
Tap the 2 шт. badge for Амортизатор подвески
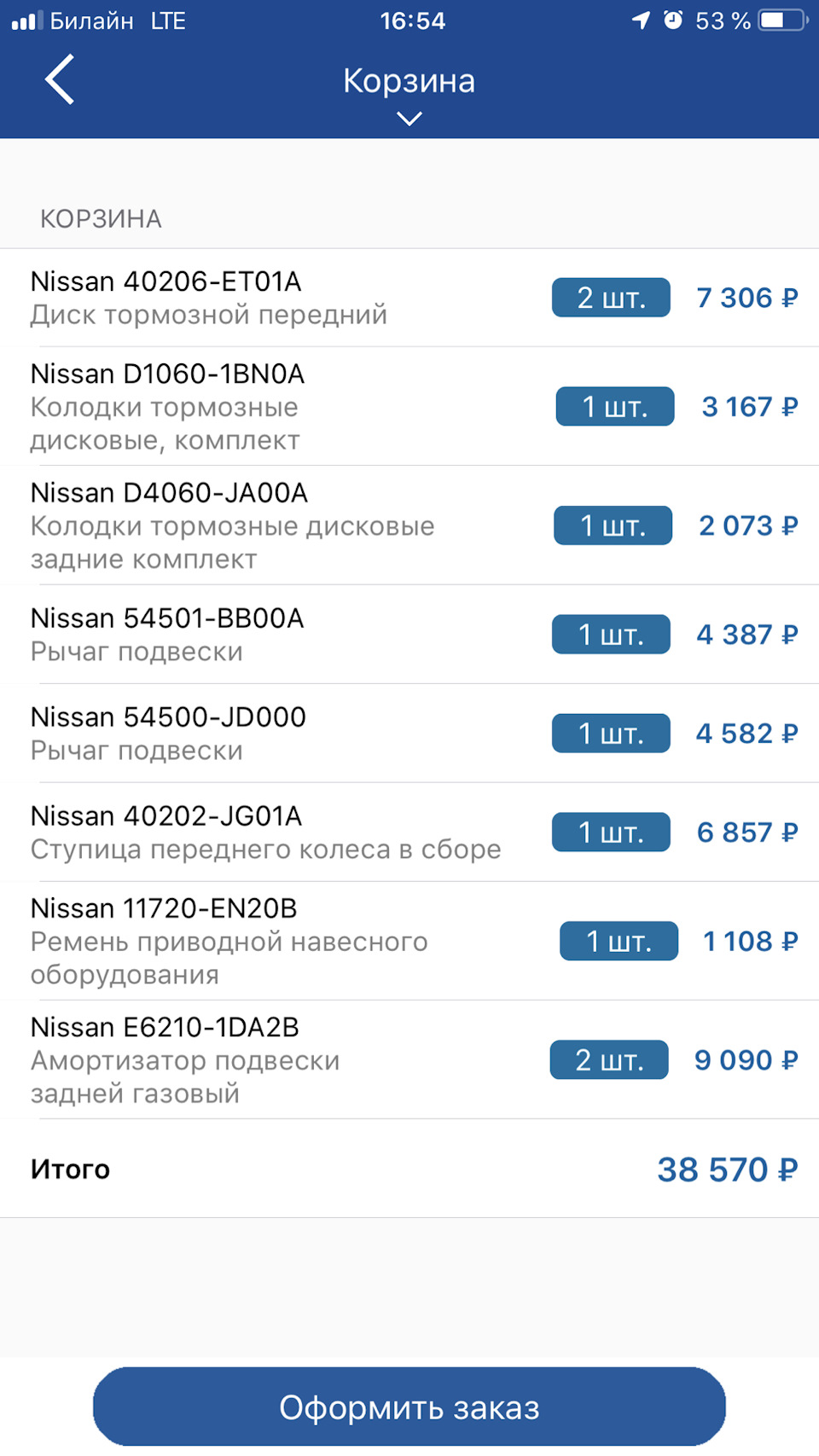(608, 1059)
